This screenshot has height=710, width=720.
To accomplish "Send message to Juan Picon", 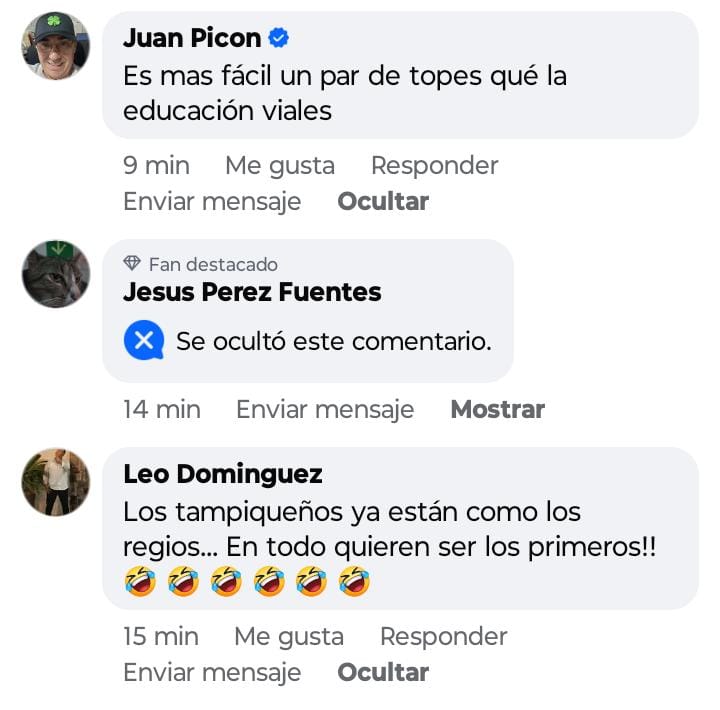I will tap(212, 201).
